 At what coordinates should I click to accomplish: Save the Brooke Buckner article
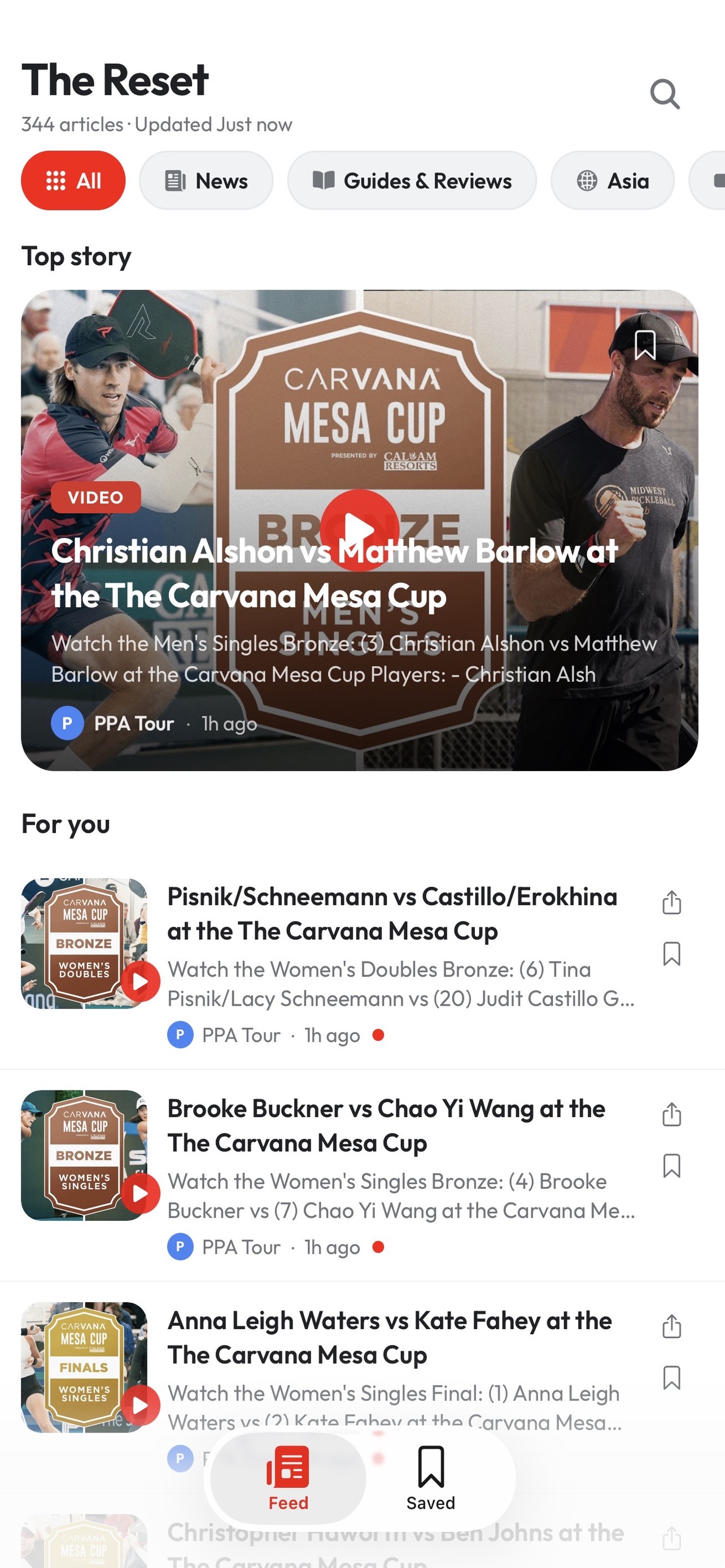(671, 1166)
